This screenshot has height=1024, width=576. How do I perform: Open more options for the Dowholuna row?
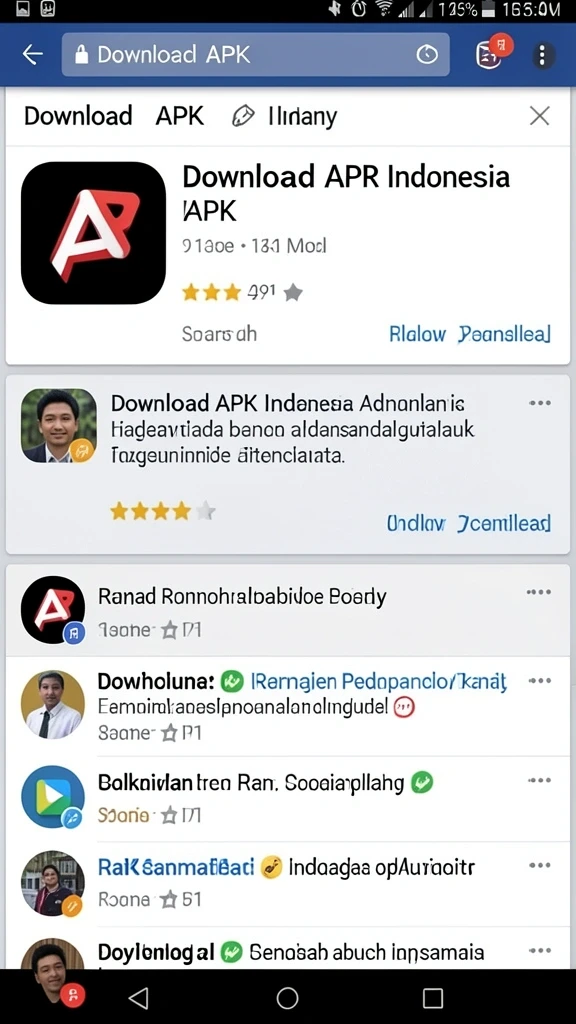tap(539, 681)
